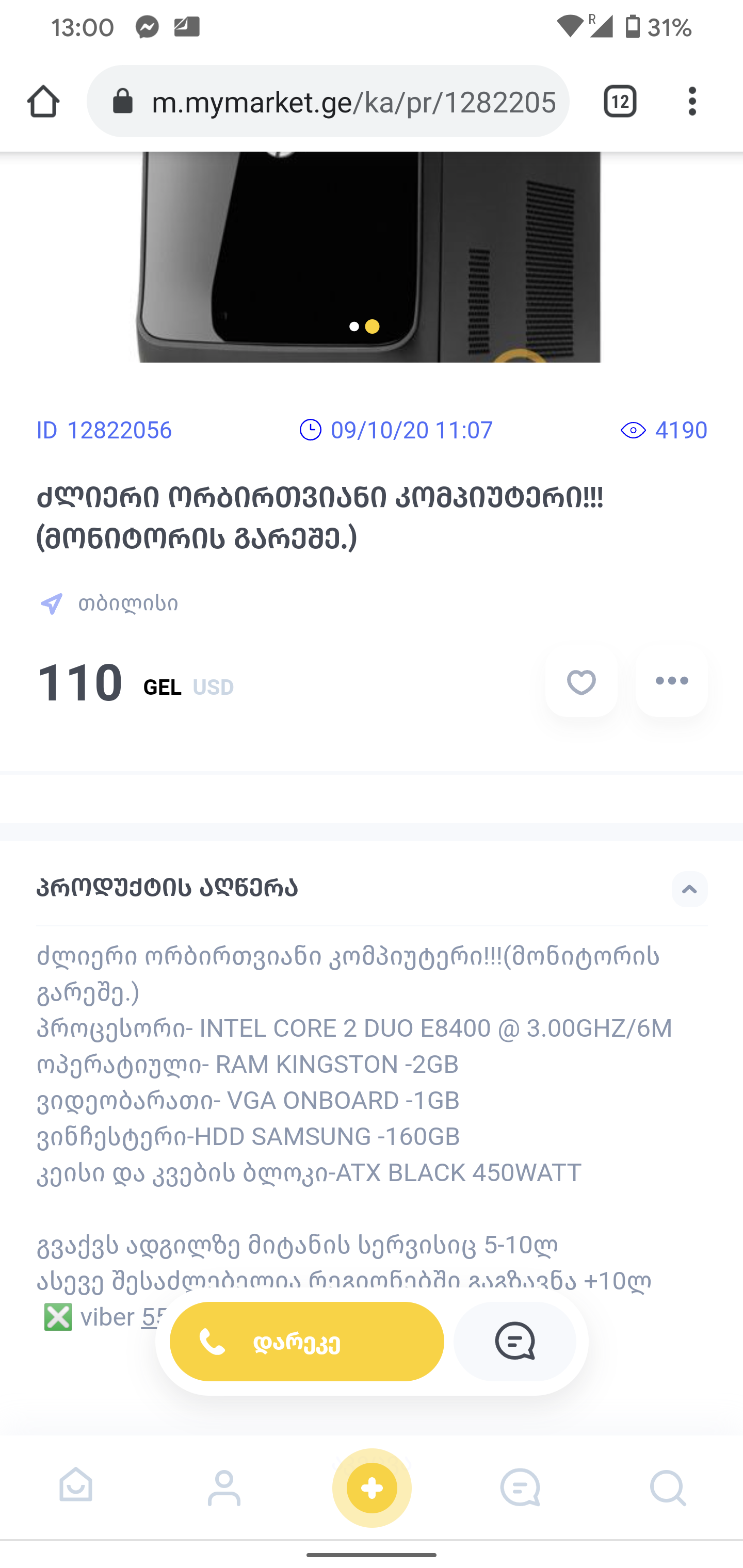This screenshot has height=1568, width=743.
Task: Show the price in GEL
Action: click(162, 687)
